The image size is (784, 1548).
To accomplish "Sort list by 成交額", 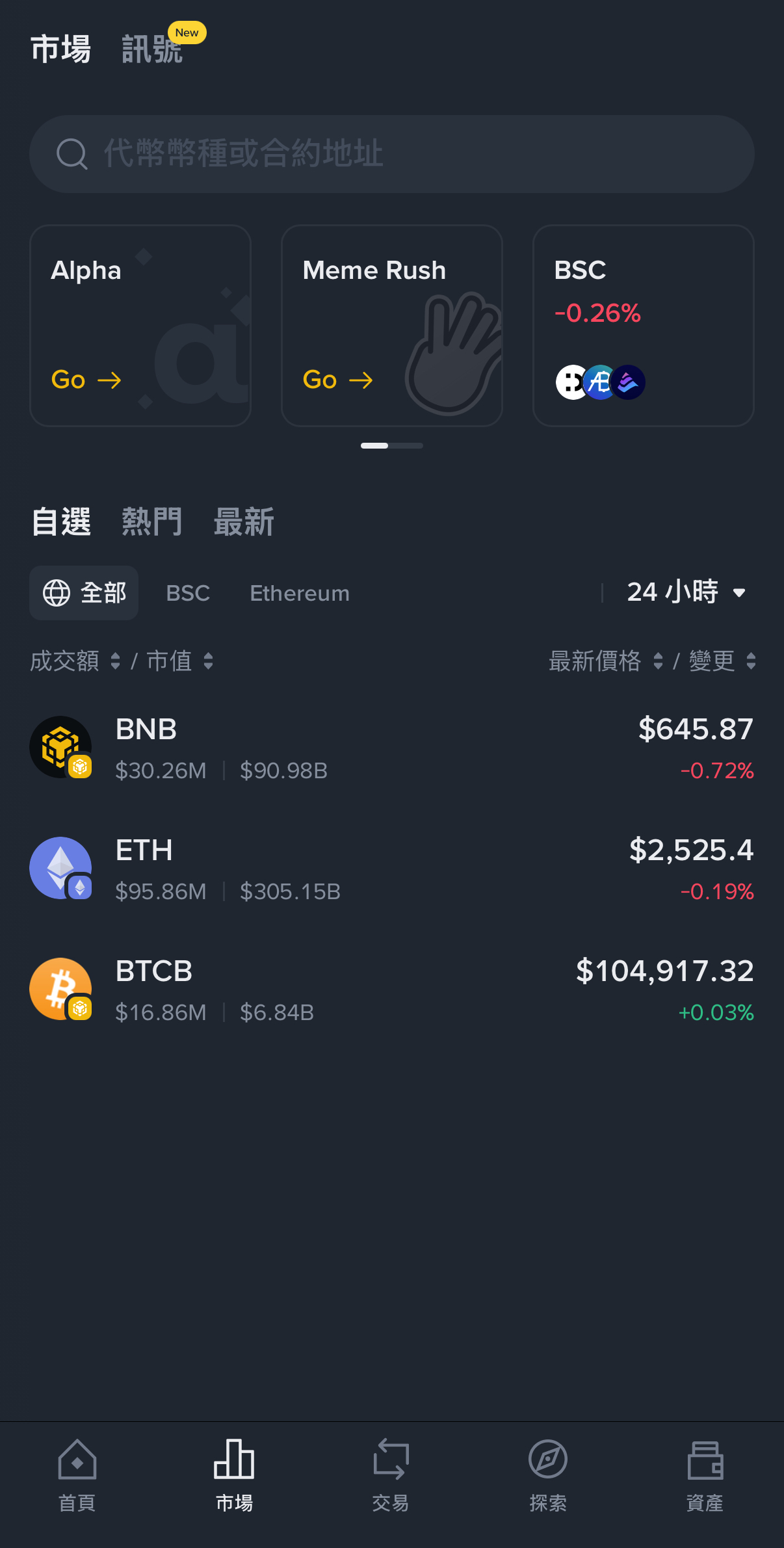I will 75,661.
